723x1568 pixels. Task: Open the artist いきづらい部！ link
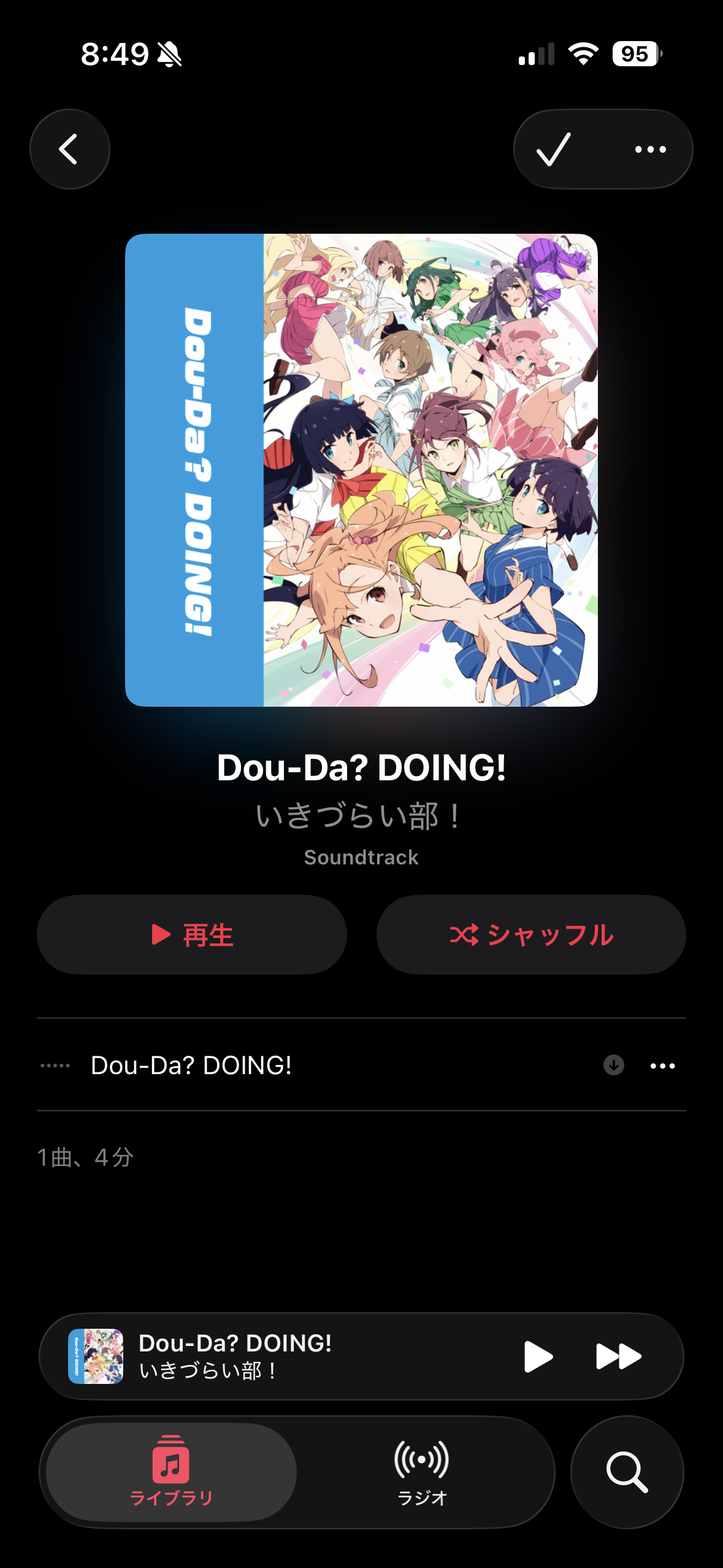(x=361, y=816)
